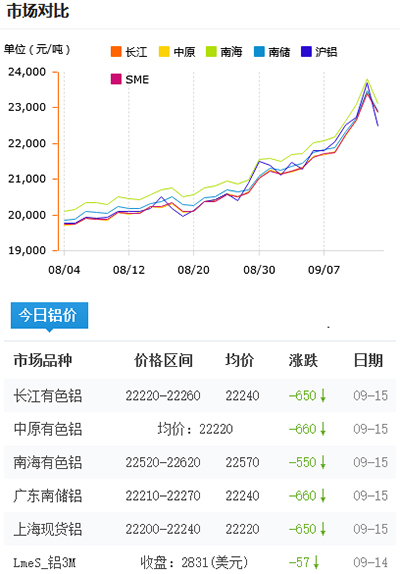Viewport: 400px width, 574px height.
Task: Toggle the 长江 series in chart legend
Action: click(129, 52)
